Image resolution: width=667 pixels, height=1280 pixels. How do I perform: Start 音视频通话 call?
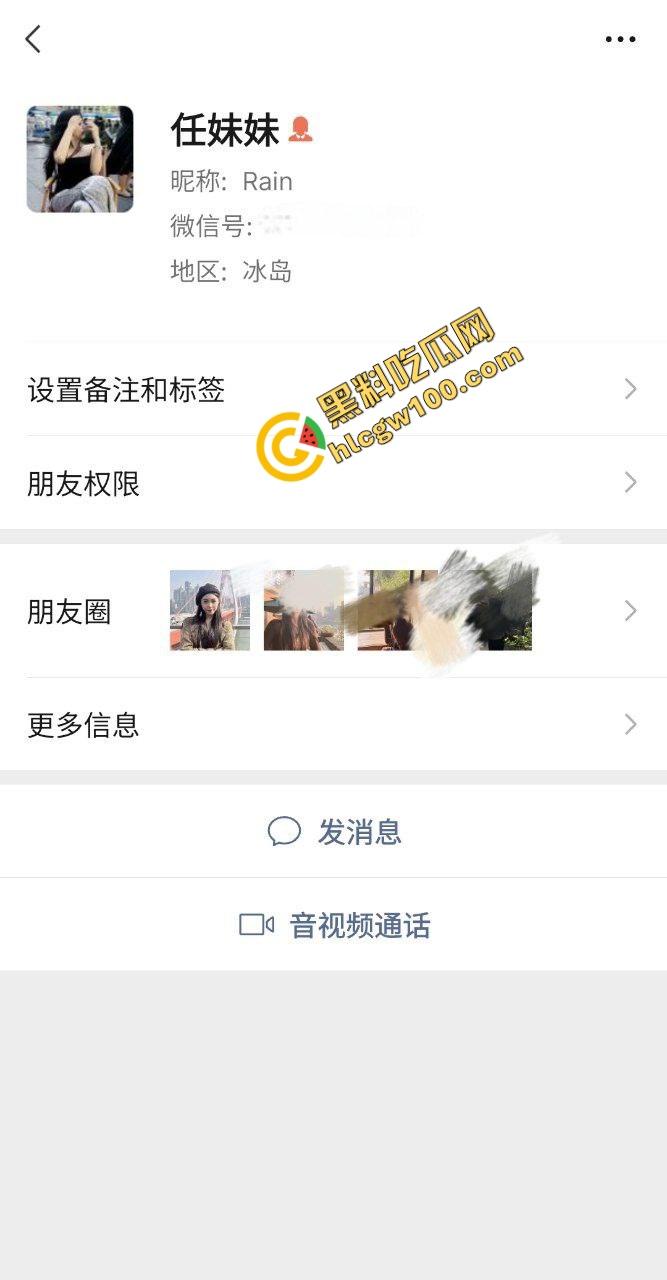335,925
